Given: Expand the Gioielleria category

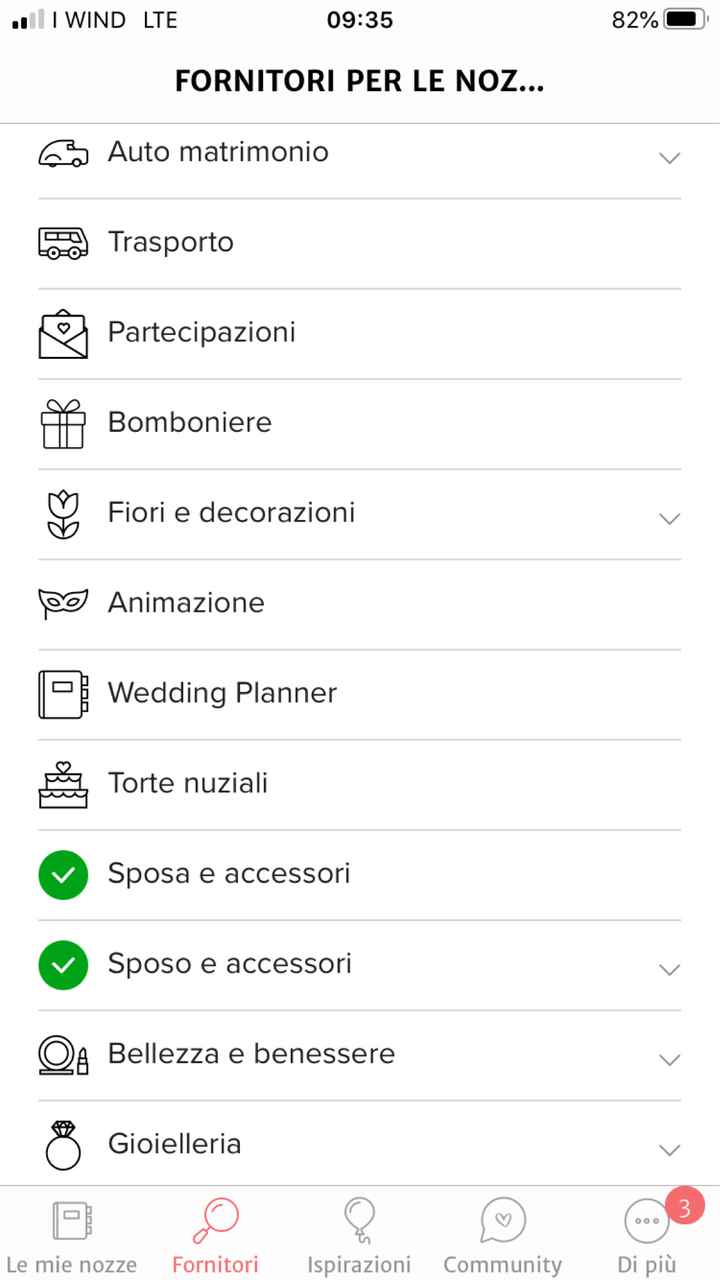Looking at the screenshot, I should pyautogui.click(x=668, y=1150).
